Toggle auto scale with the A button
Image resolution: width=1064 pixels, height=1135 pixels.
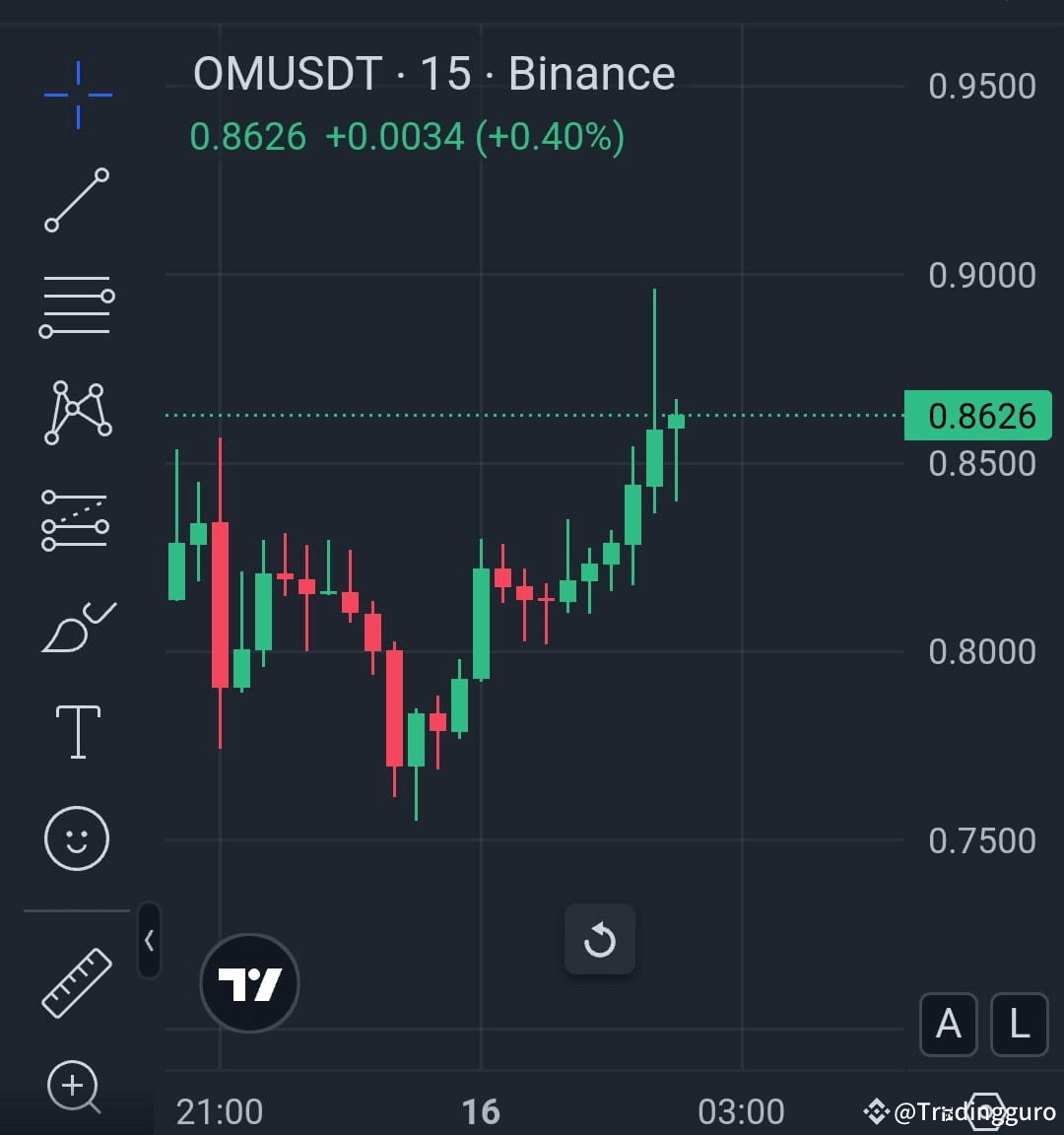click(949, 1025)
